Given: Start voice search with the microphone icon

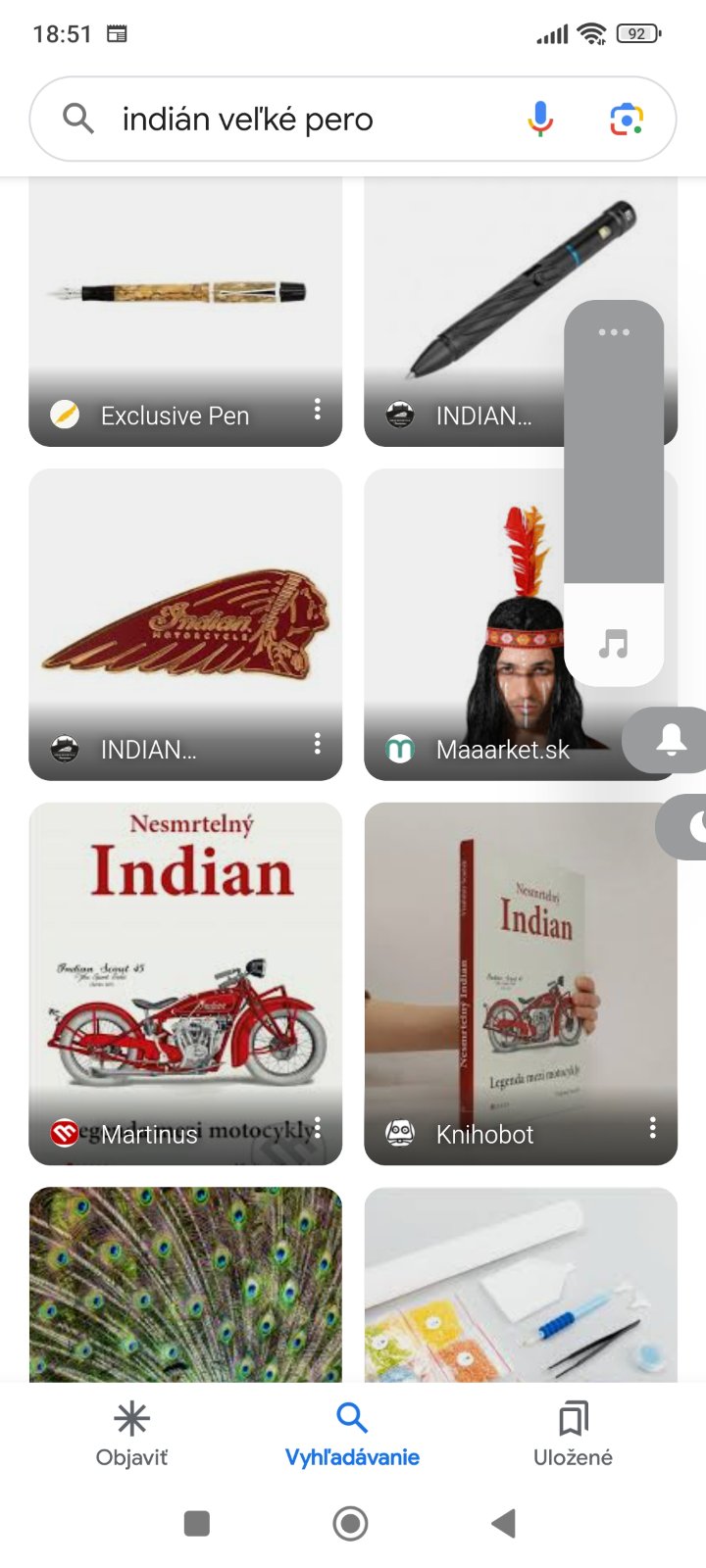Looking at the screenshot, I should coord(540,120).
